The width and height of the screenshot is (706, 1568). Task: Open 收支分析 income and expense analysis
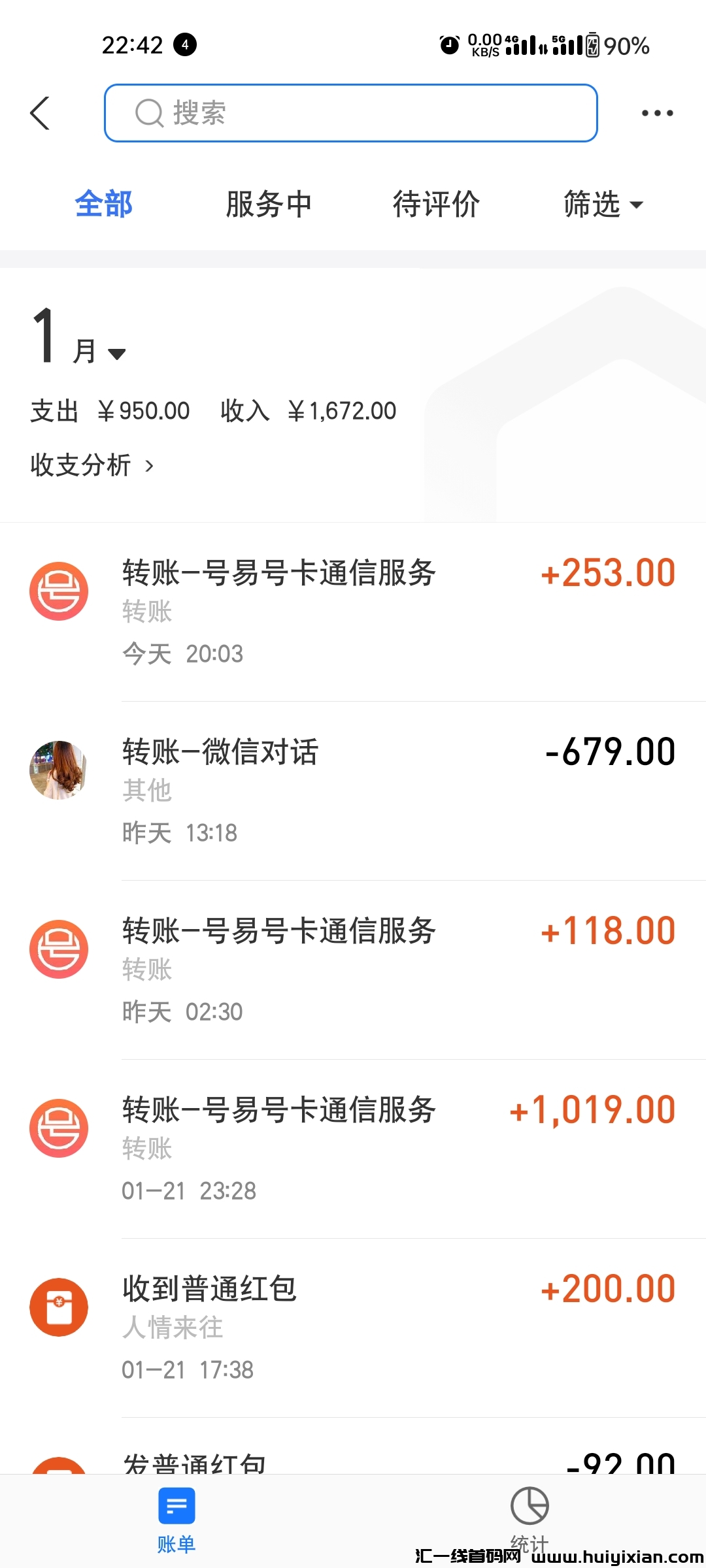coord(92,466)
